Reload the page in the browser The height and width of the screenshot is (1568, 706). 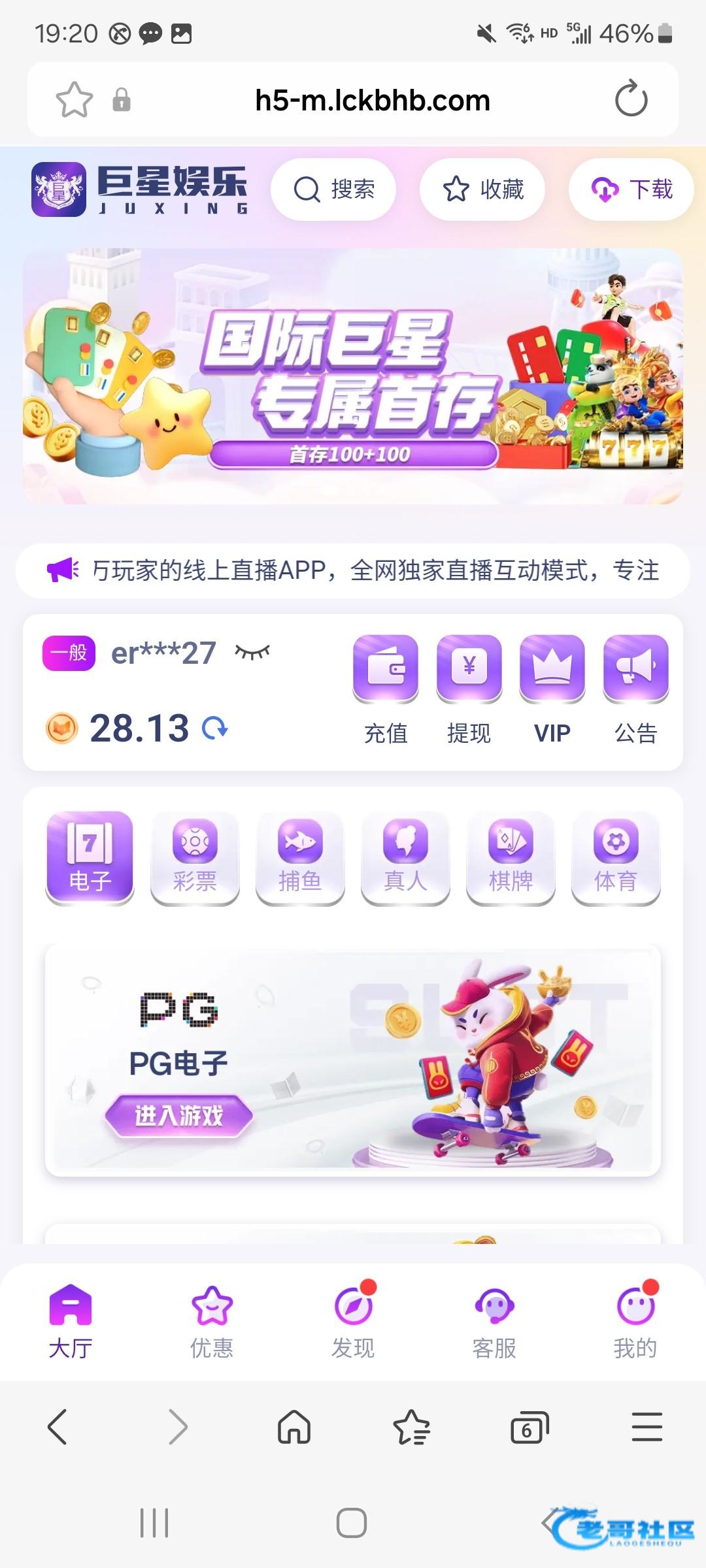631,99
